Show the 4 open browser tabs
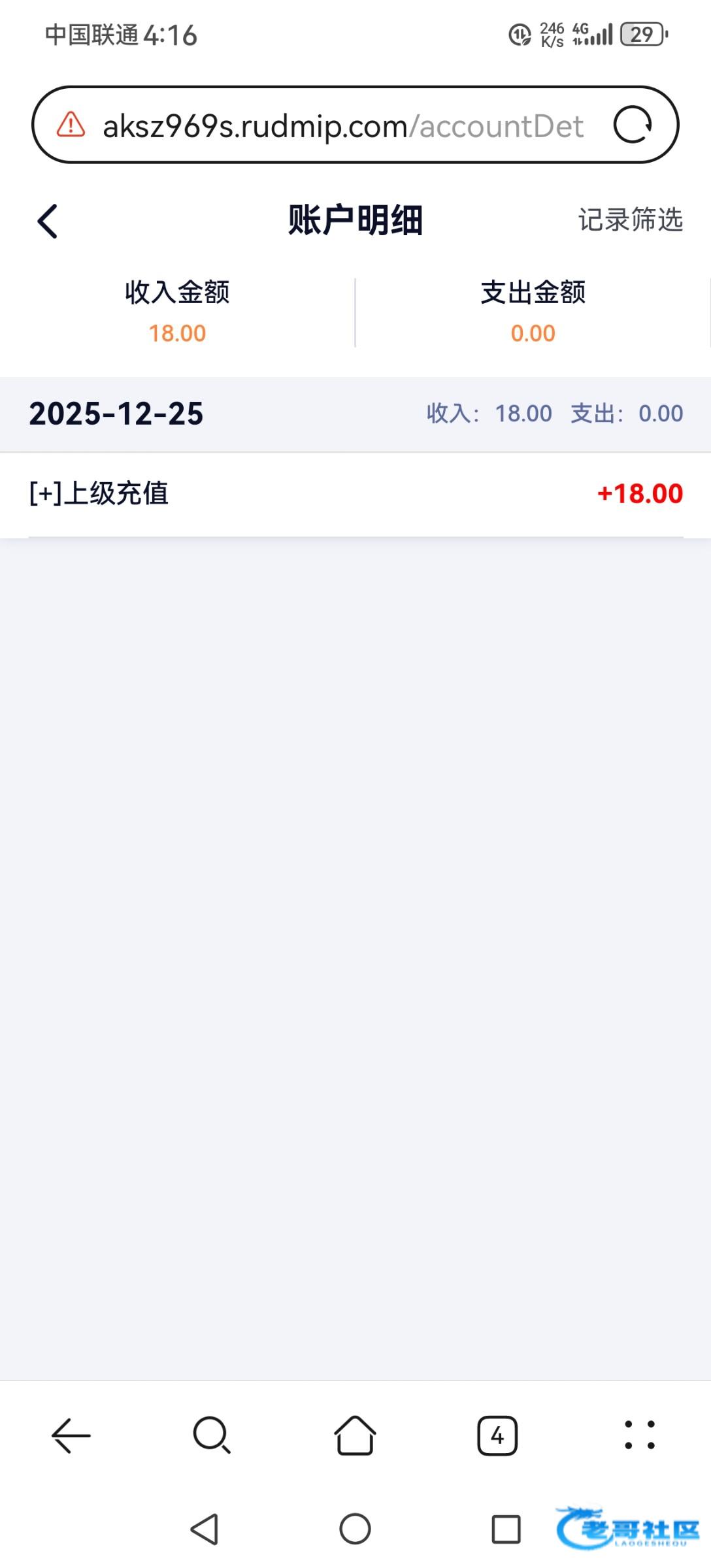 click(x=497, y=1435)
